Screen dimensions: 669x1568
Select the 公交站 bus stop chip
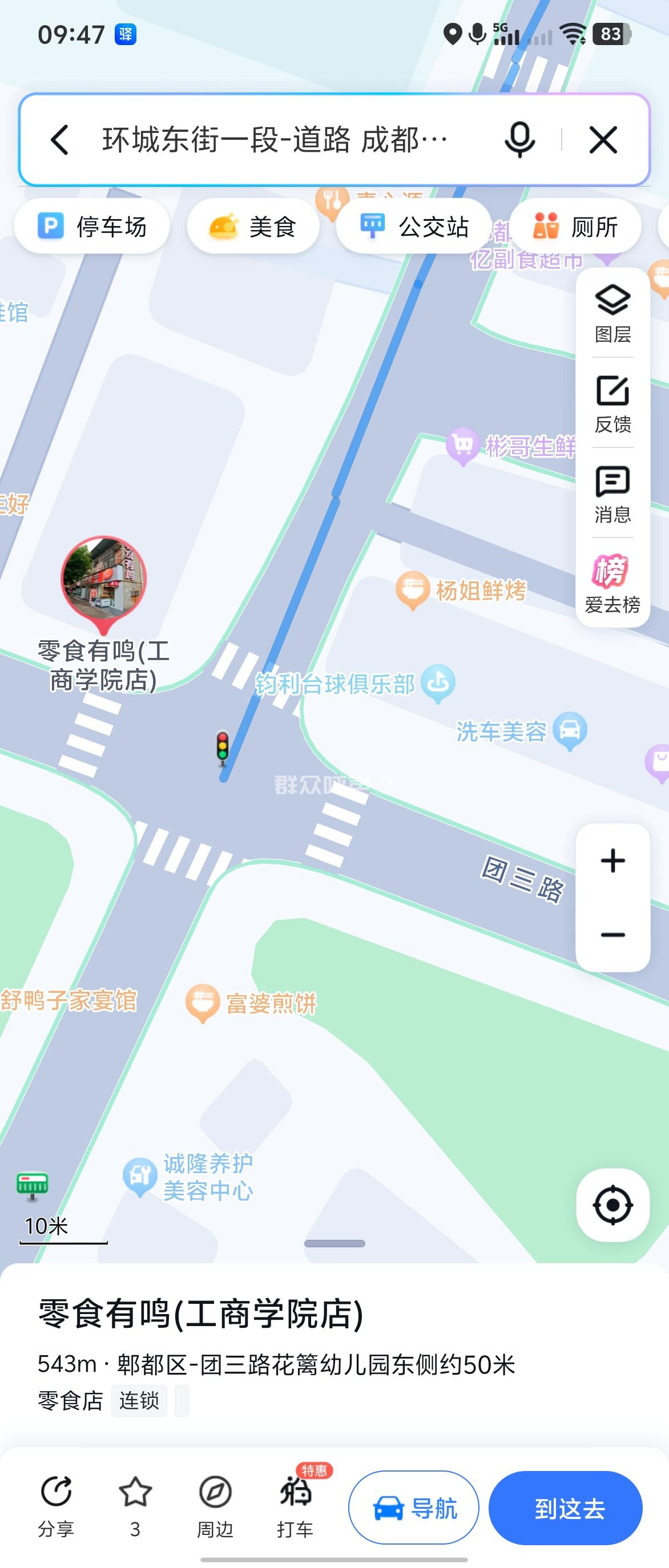pos(414,227)
